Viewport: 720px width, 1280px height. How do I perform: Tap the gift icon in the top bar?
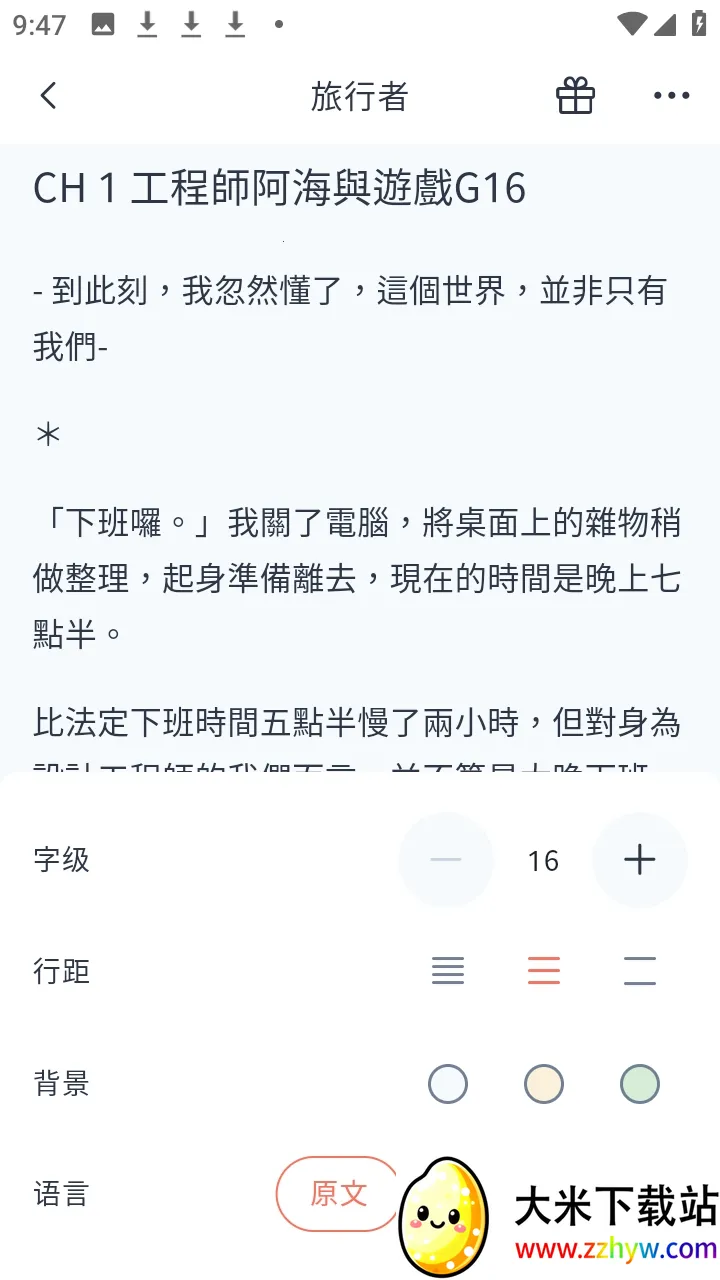[574, 95]
